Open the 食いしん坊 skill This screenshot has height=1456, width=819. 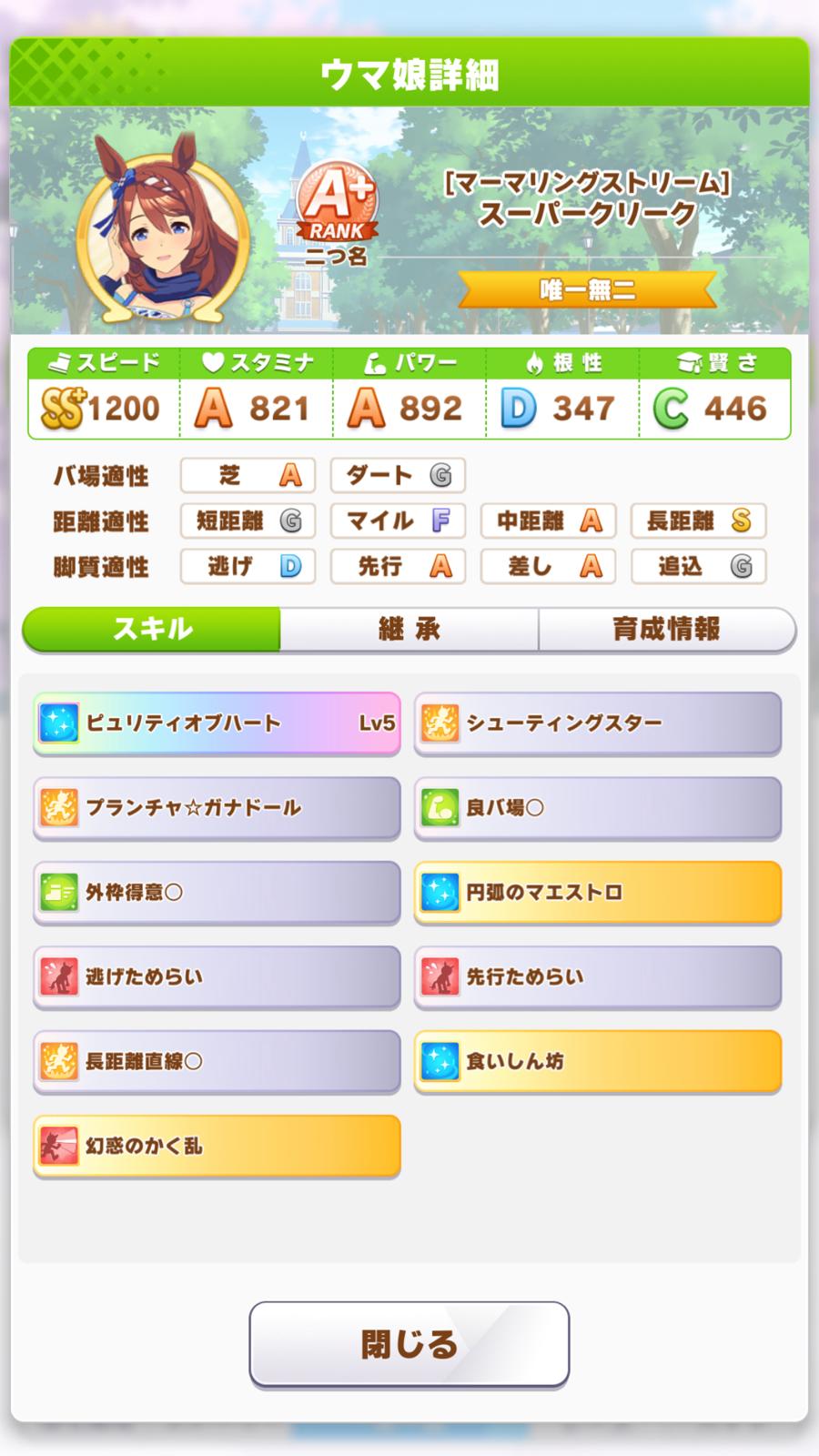598,1061
